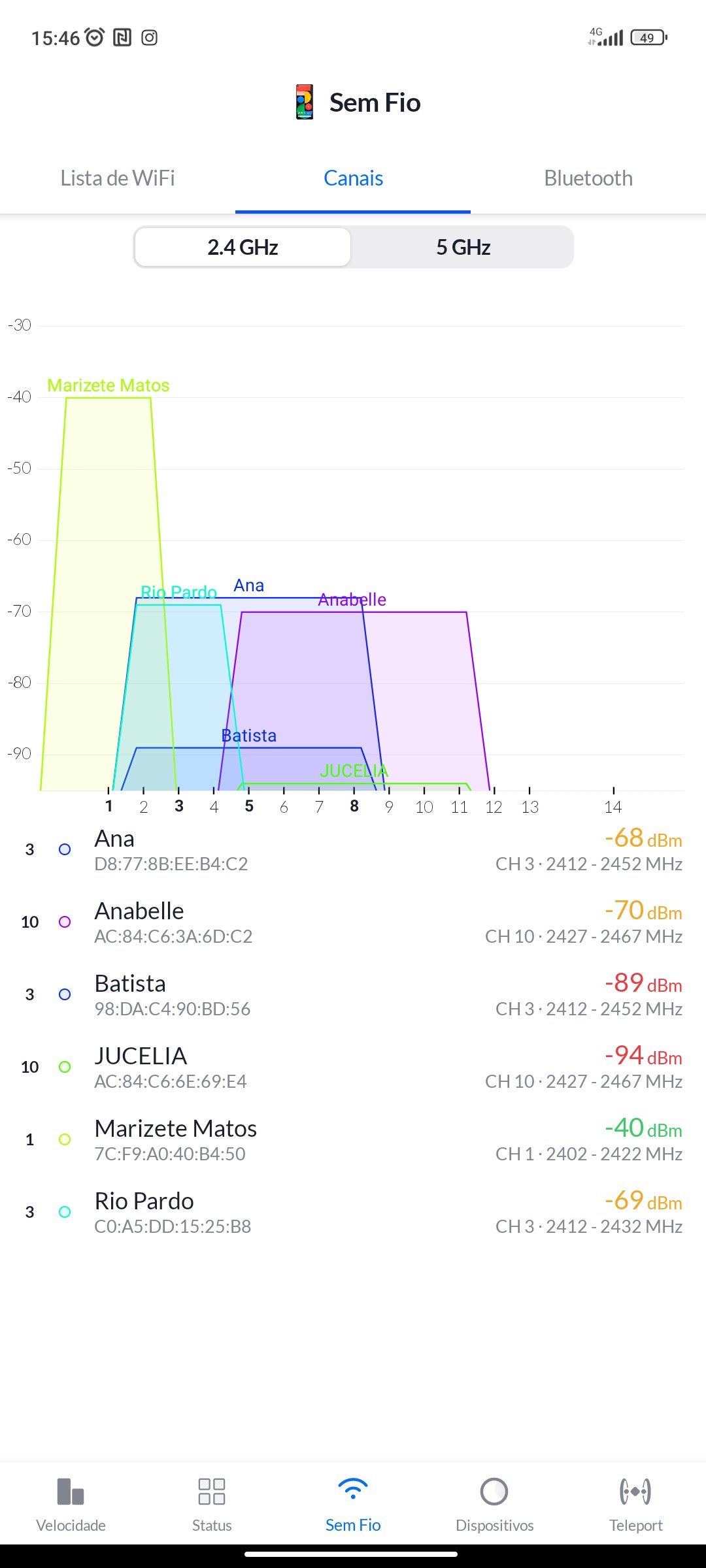This screenshot has height=1568, width=706.
Task: Tap the Rio Pardo network row
Action: click(353, 1213)
